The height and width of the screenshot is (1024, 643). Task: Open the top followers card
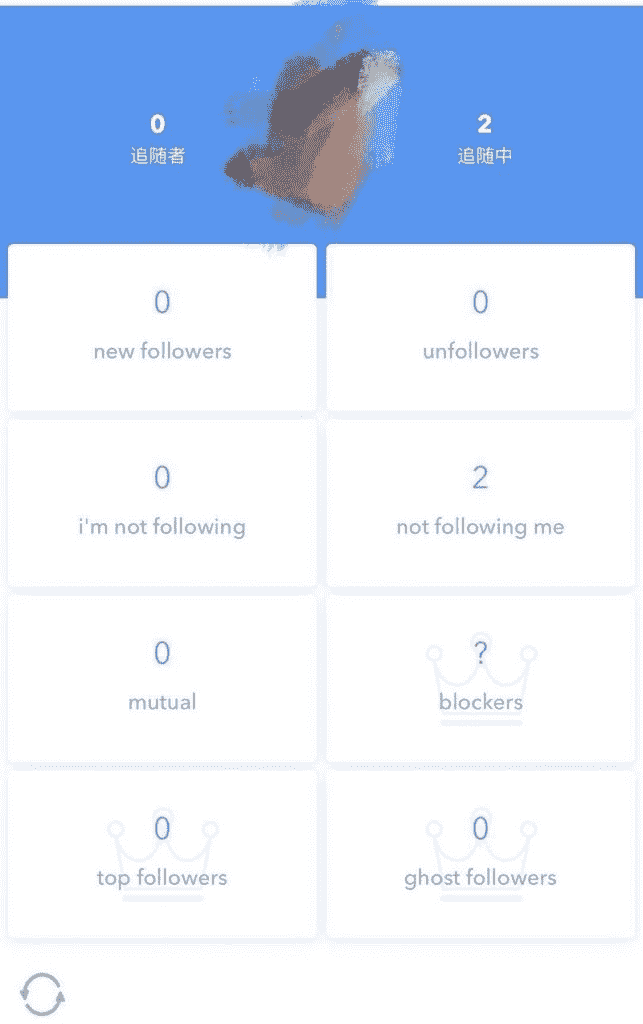[162, 853]
